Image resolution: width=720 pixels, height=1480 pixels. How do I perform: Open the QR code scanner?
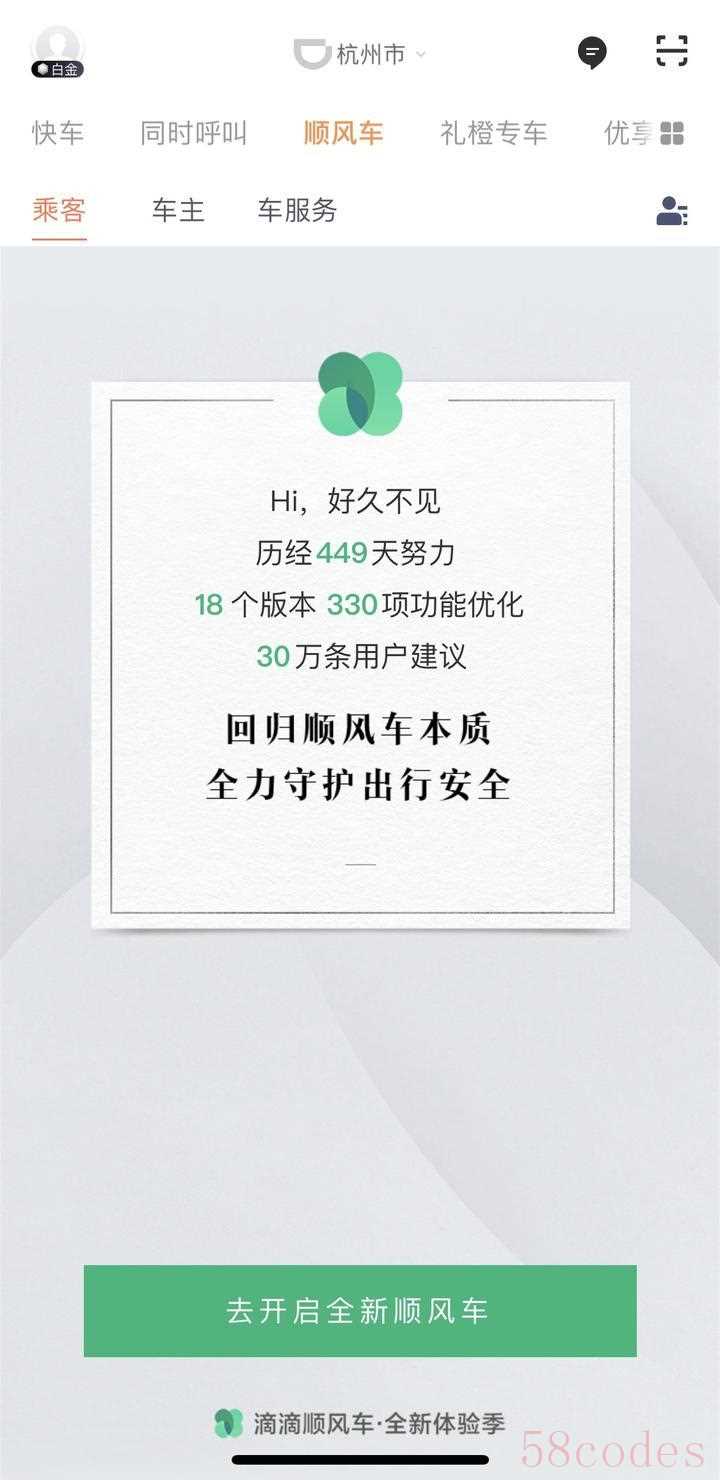[x=672, y=51]
